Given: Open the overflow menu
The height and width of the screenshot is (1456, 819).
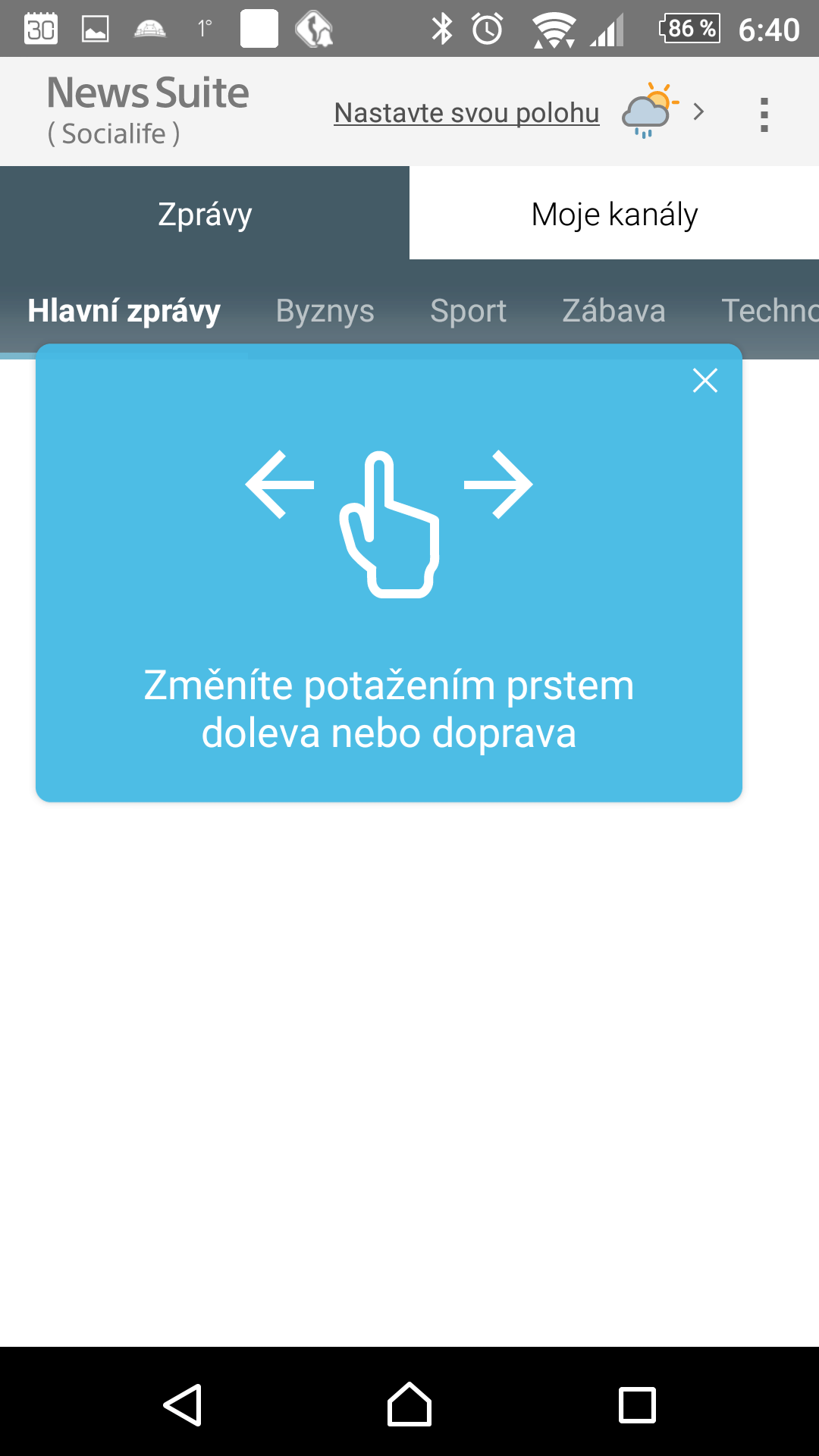Looking at the screenshot, I should click(x=764, y=115).
